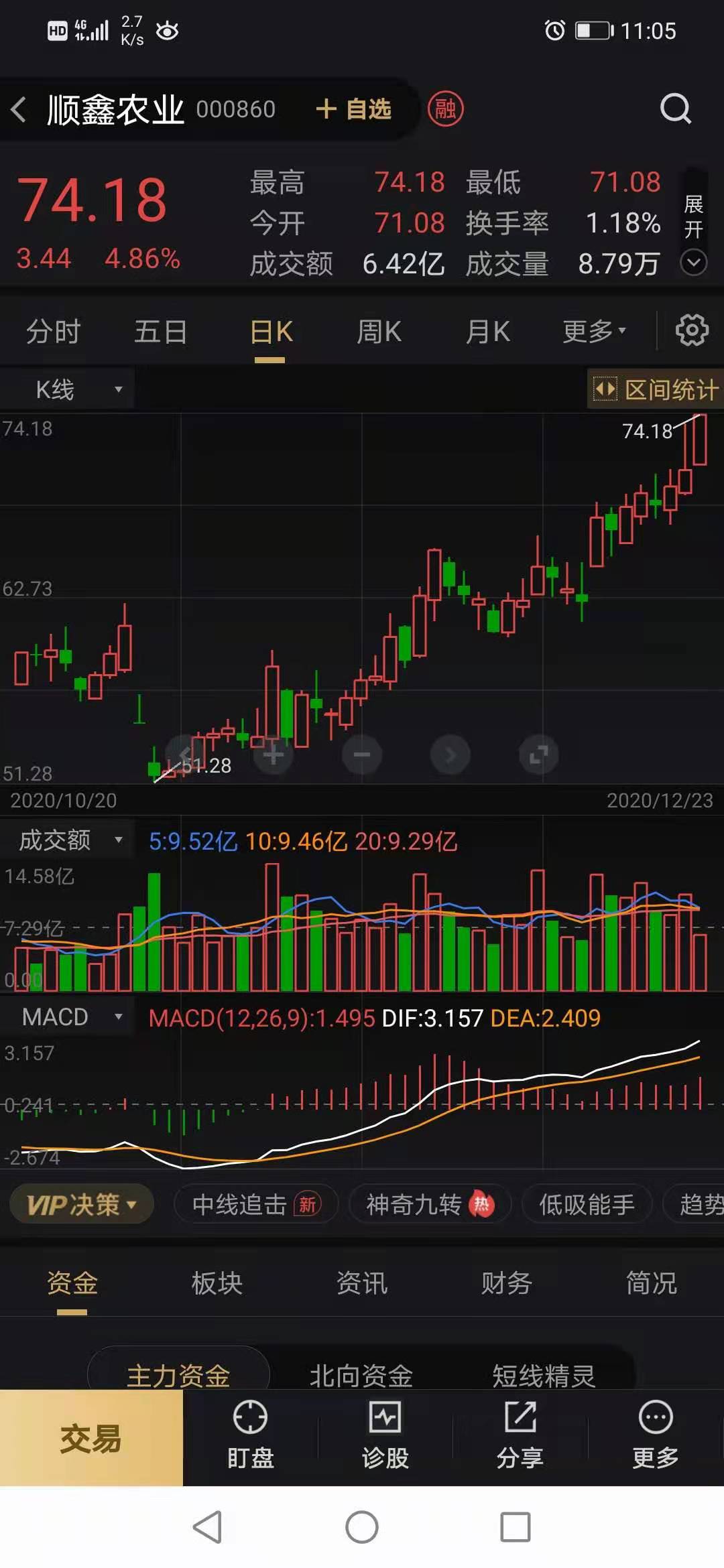This screenshot has height=1568, width=724.
Task: Switch to the 板块 tab
Action: tap(217, 1283)
